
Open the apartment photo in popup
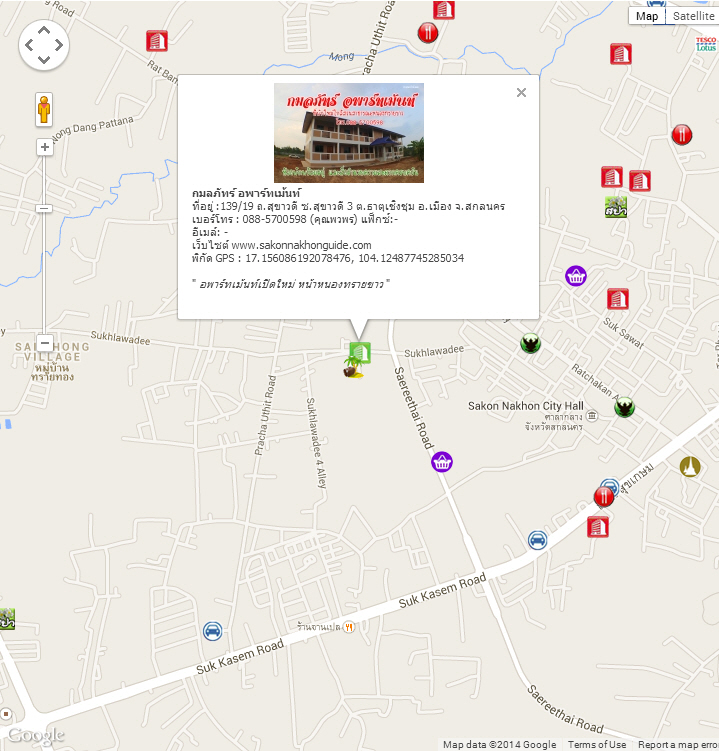tap(349, 133)
